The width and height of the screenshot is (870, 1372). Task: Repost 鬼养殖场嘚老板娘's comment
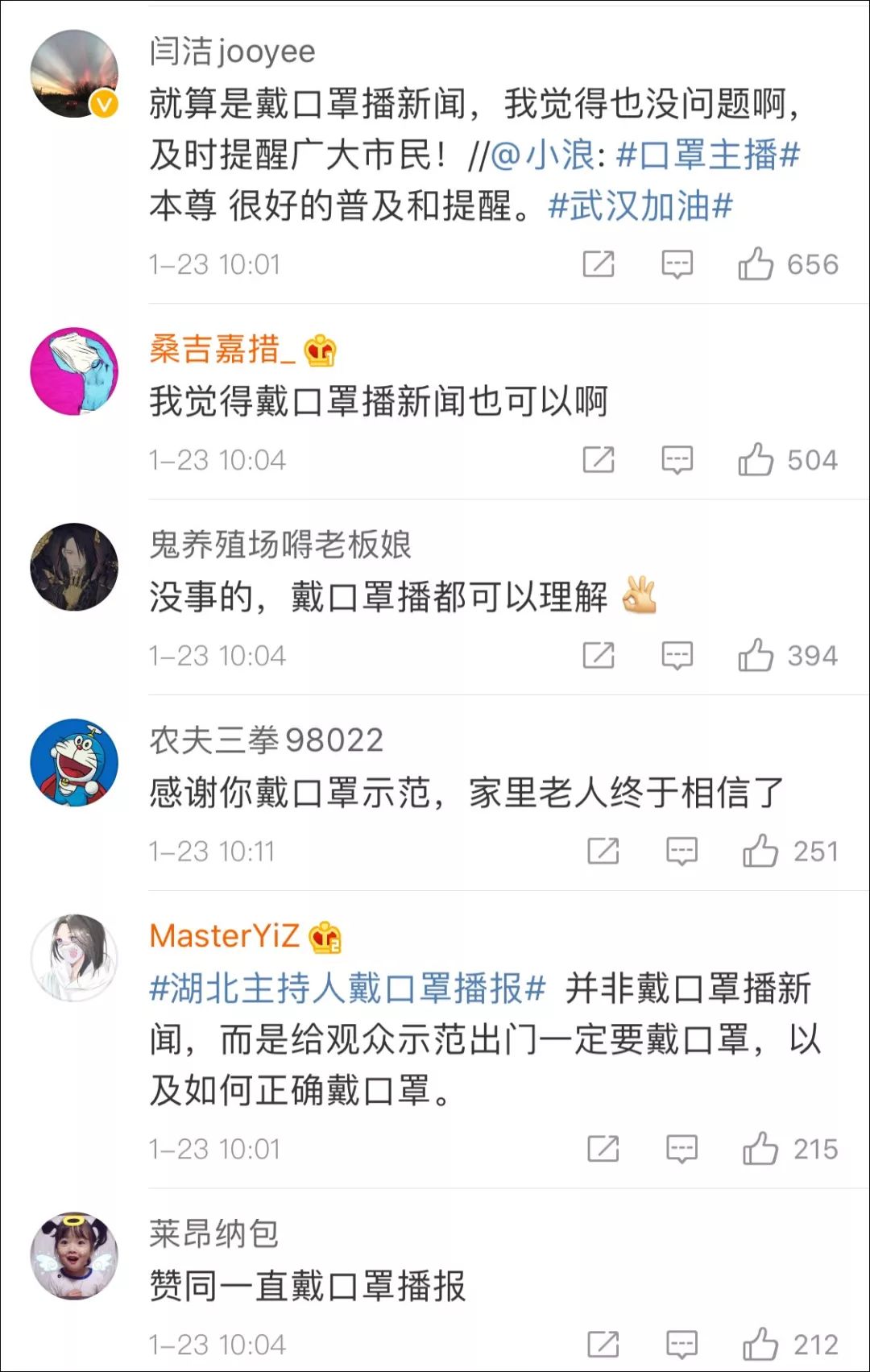pyautogui.click(x=599, y=656)
